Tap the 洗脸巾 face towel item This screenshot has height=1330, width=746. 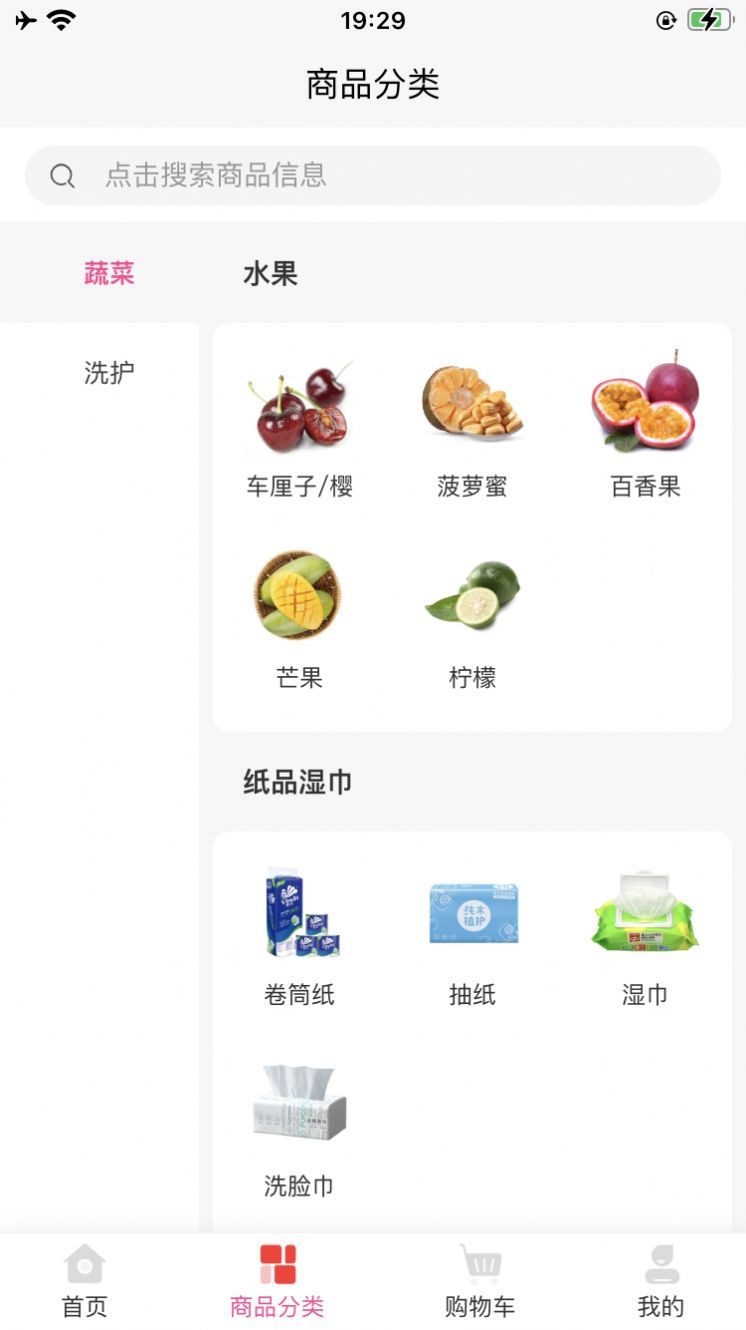click(x=299, y=1100)
